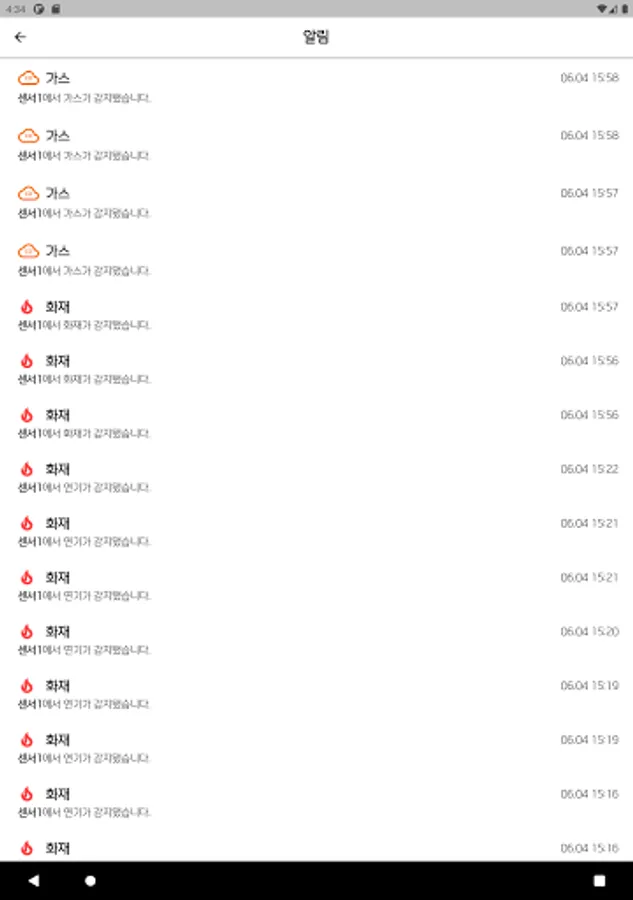Tap the system home button

91,881
